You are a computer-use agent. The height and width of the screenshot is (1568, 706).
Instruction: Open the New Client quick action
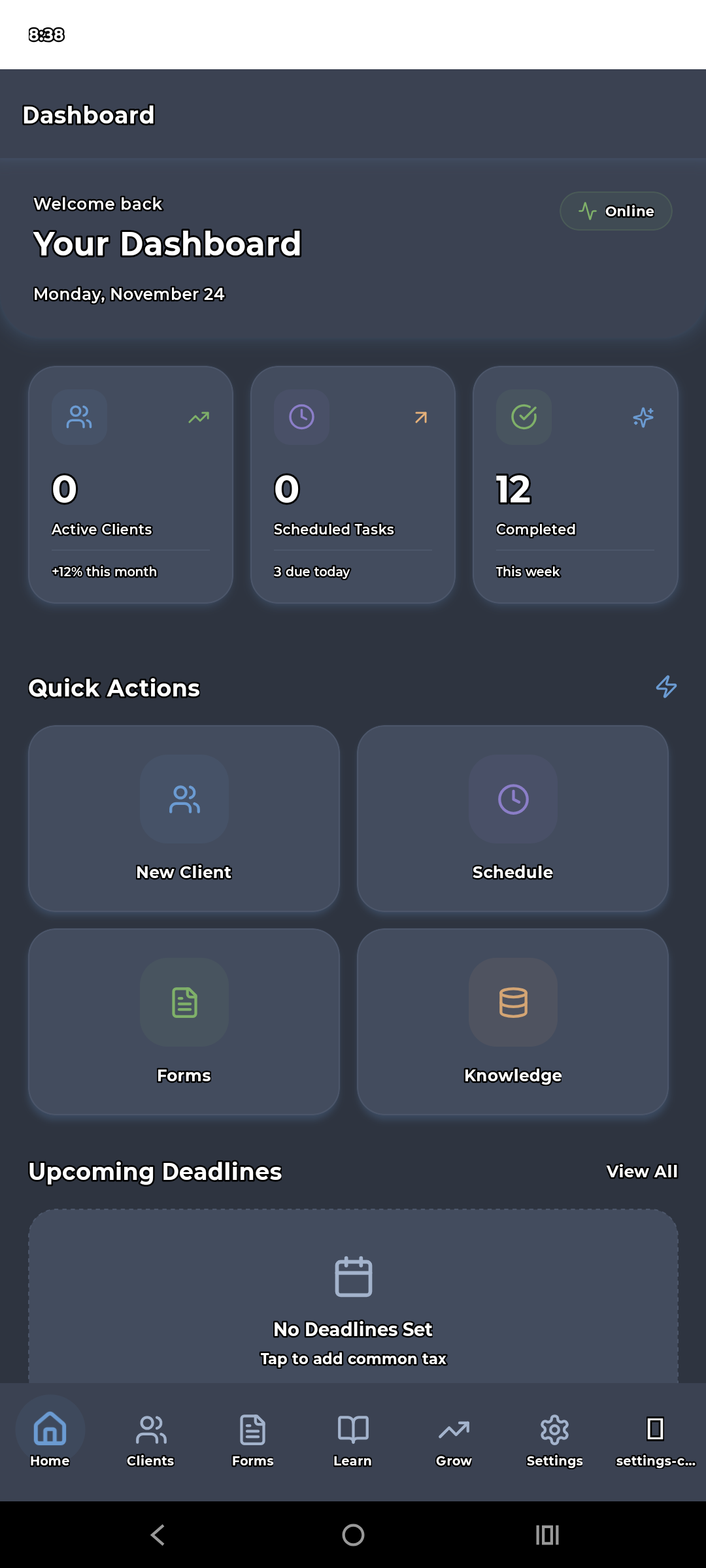pos(184,818)
